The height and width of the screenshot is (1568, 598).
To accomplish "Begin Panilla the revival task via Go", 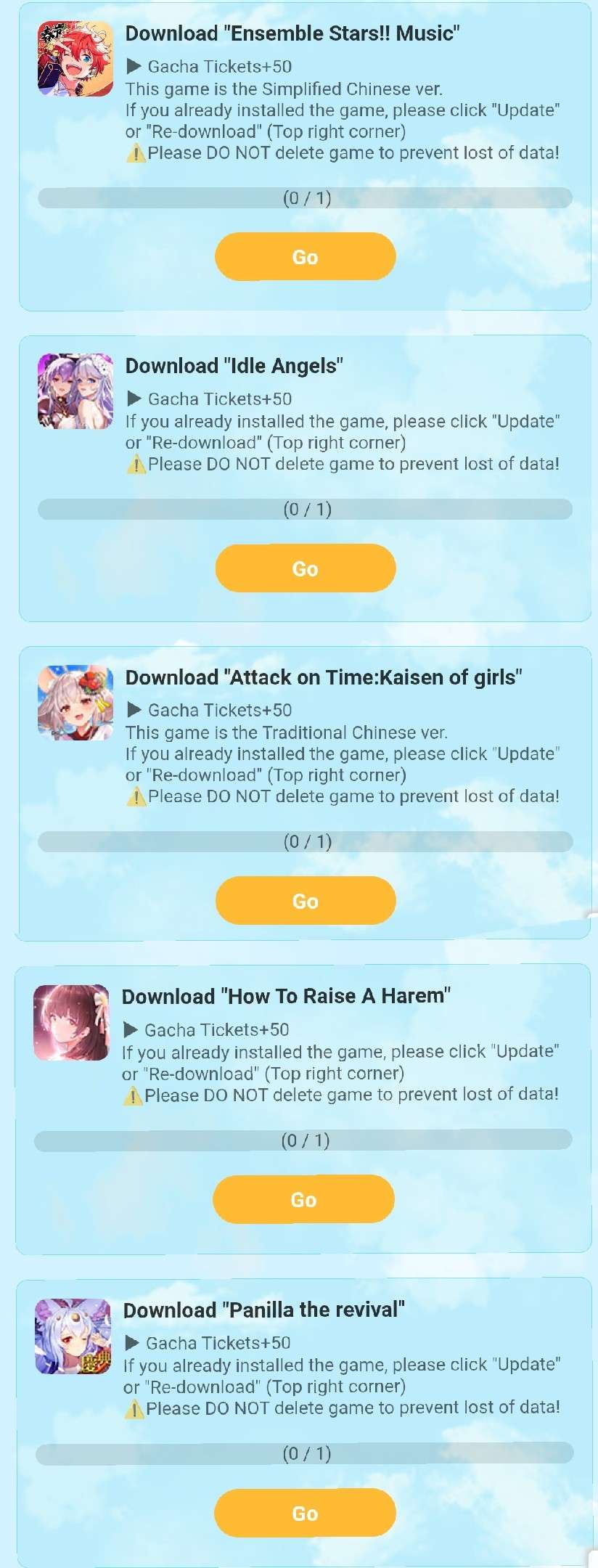I will pyautogui.click(x=305, y=1513).
